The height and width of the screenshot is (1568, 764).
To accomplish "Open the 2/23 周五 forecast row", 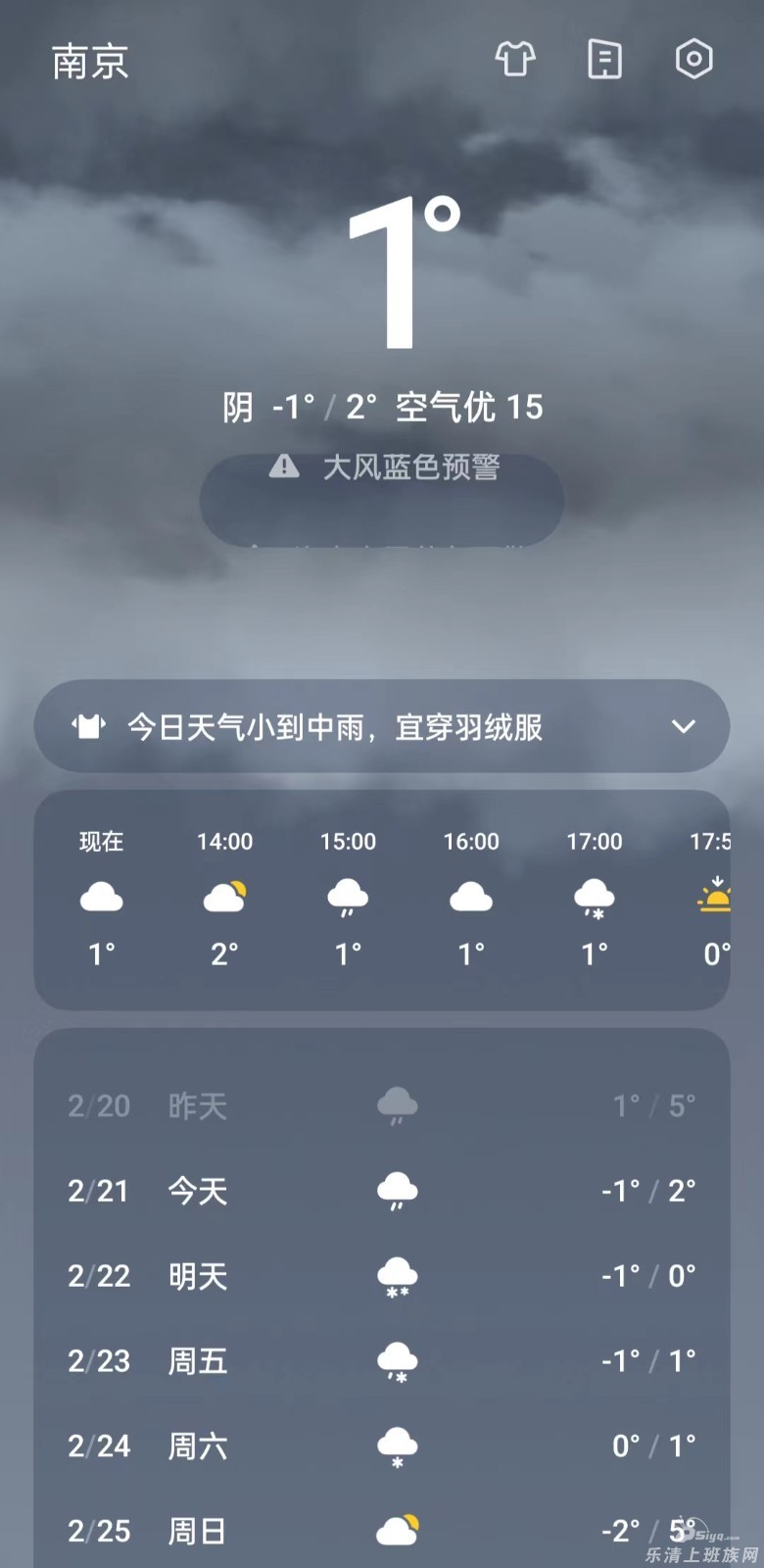I will (x=382, y=1361).
